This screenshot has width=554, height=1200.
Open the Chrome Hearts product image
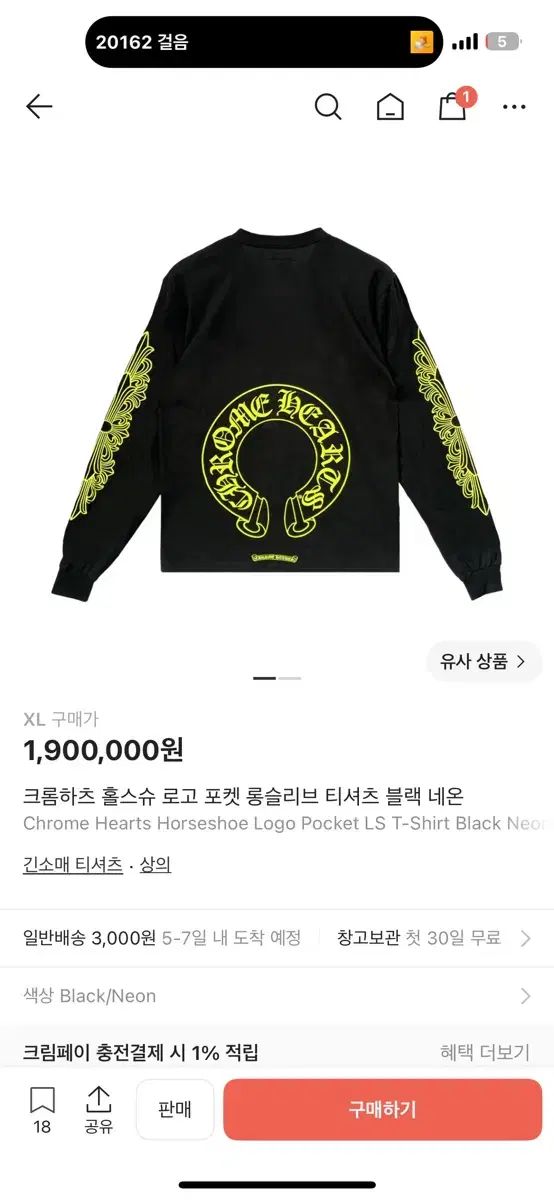277,412
